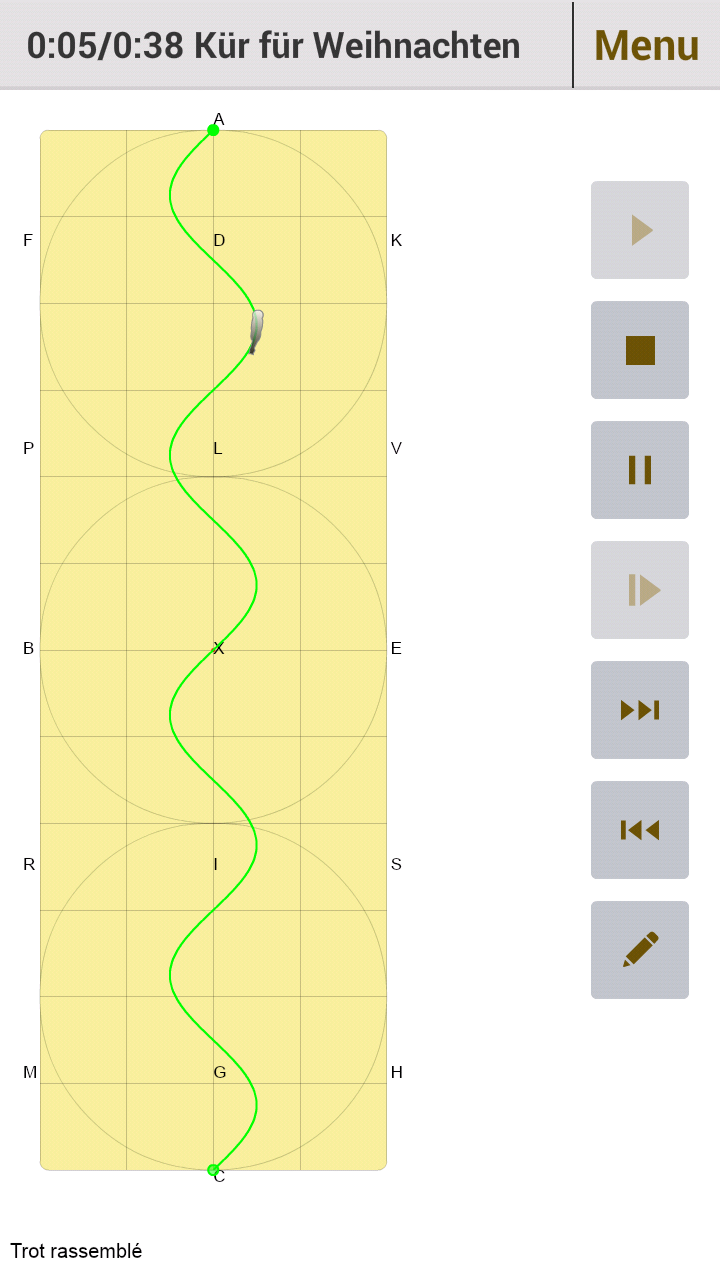Edit the routine with the pencil
This screenshot has height=1280, width=720.
pos(640,950)
